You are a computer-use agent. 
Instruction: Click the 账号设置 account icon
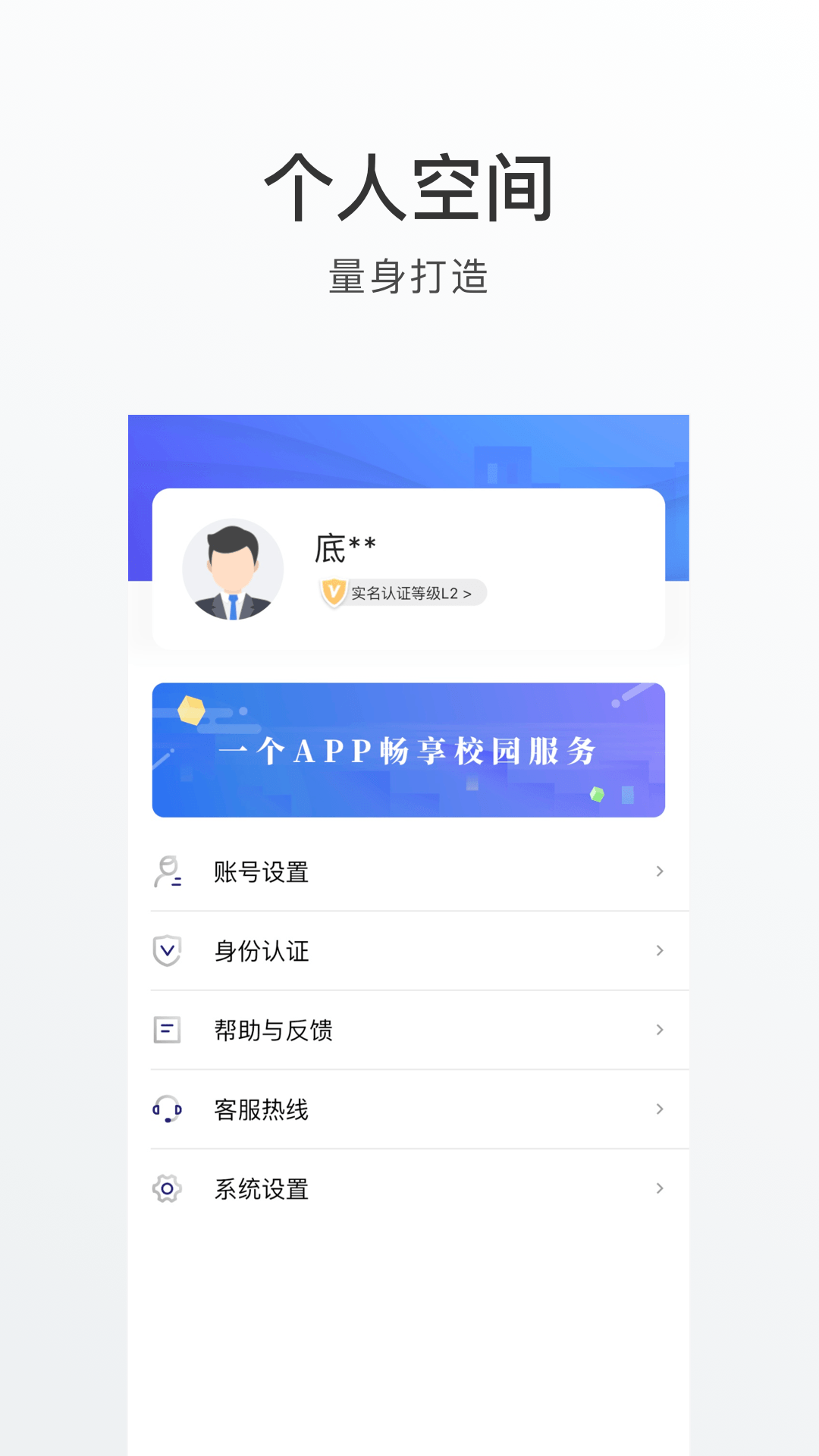168,872
